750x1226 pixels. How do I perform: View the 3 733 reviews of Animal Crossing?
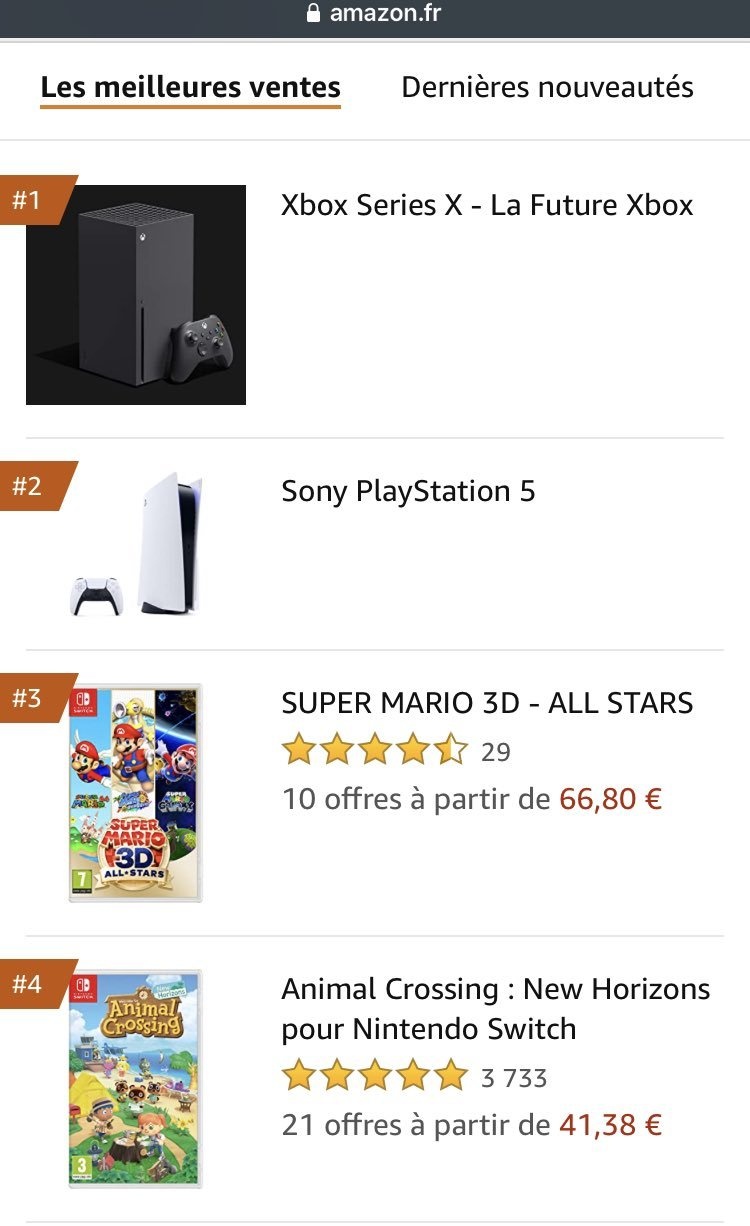coord(414,1077)
